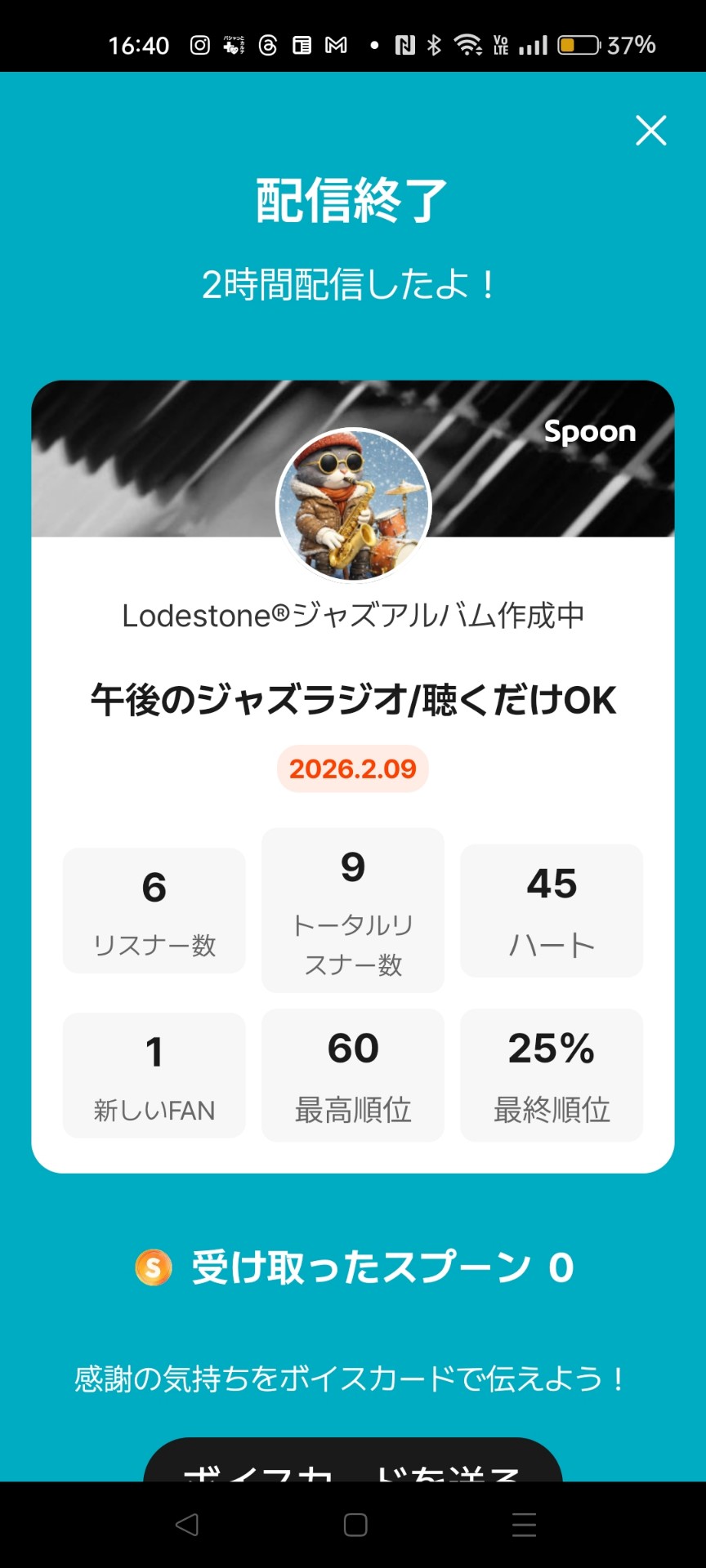Tap the 新しいFAN card showing 1
The image size is (706, 1568).
pyautogui.click(x=154, y=1075)
